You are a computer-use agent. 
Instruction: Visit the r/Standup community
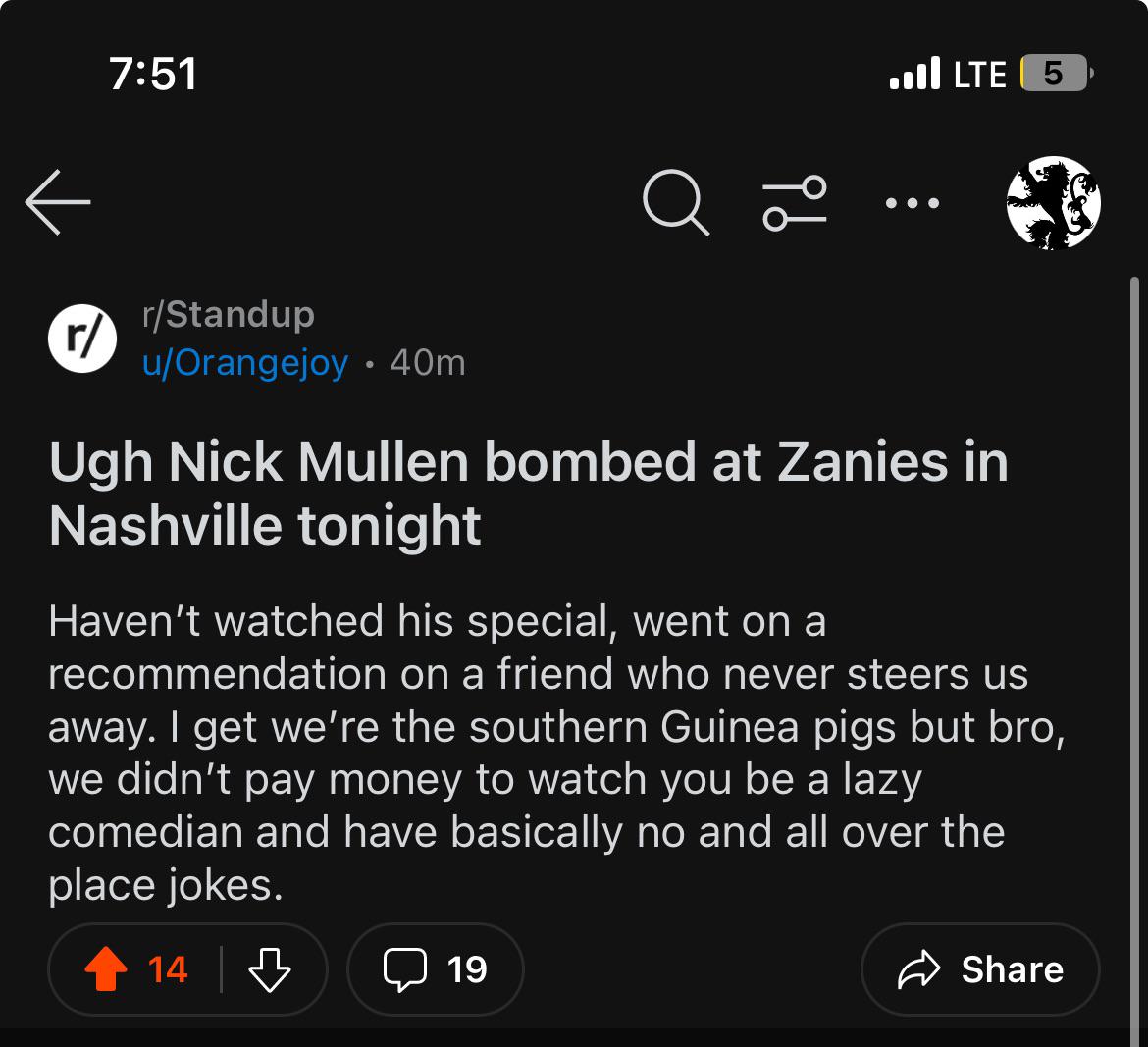click(x=229, y=315)
